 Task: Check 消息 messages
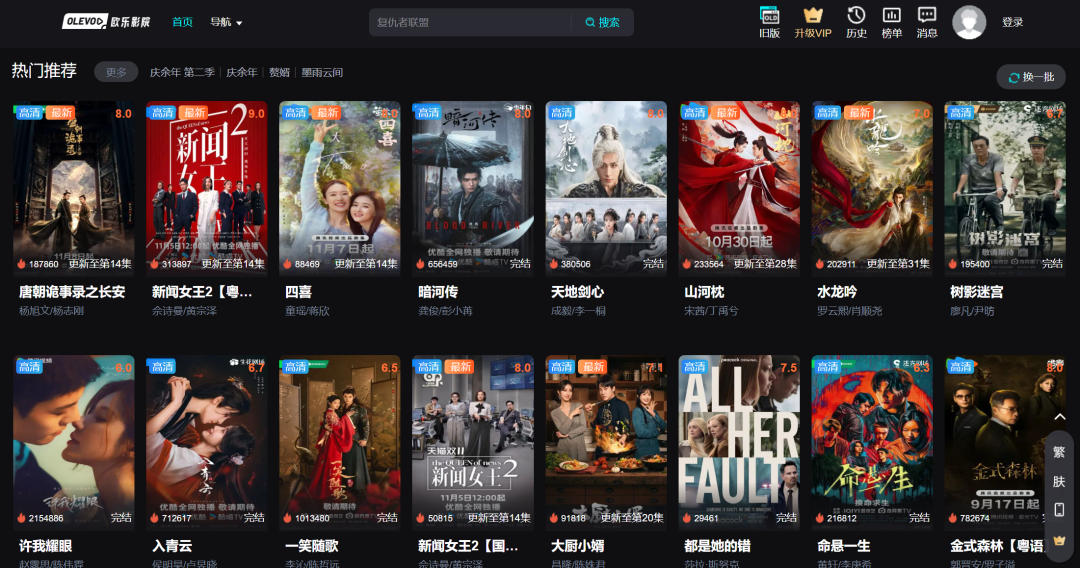(x=927, y=22)
